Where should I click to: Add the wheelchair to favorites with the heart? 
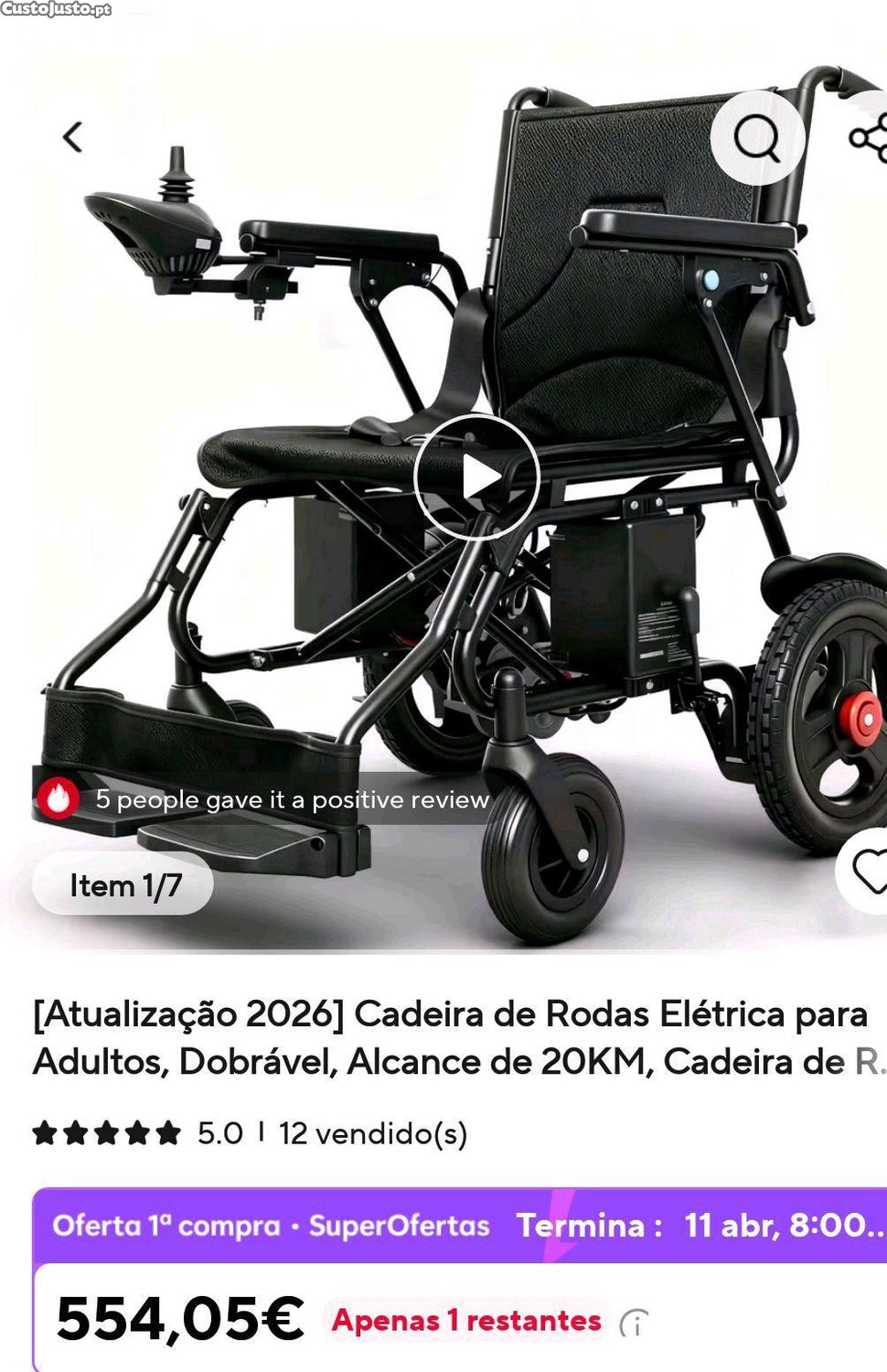tap(868, 871)
